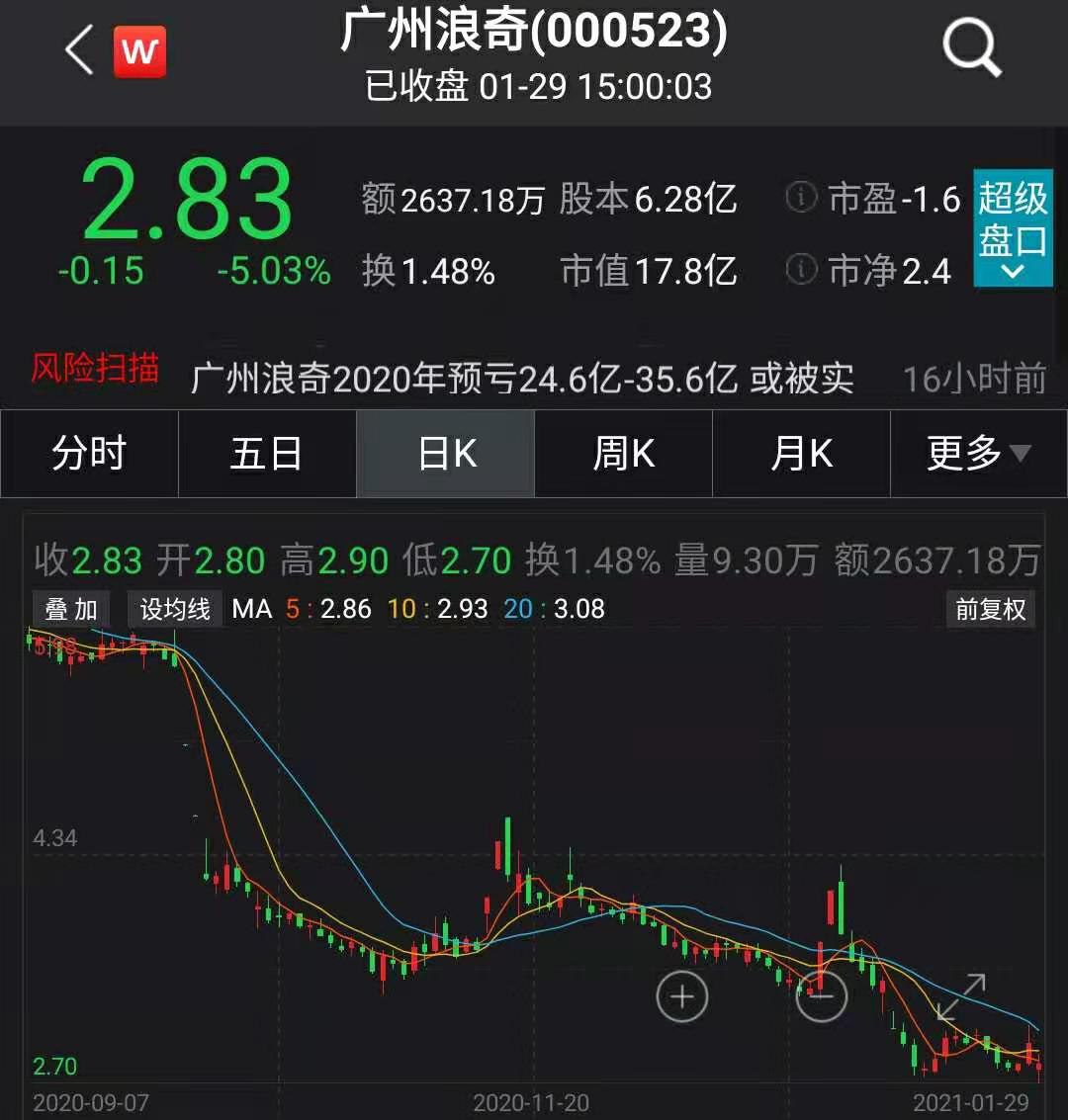Switch to the 分时 chart tab
The width and height of the screenshot is (1068, 1120).
tap(89, 454)
